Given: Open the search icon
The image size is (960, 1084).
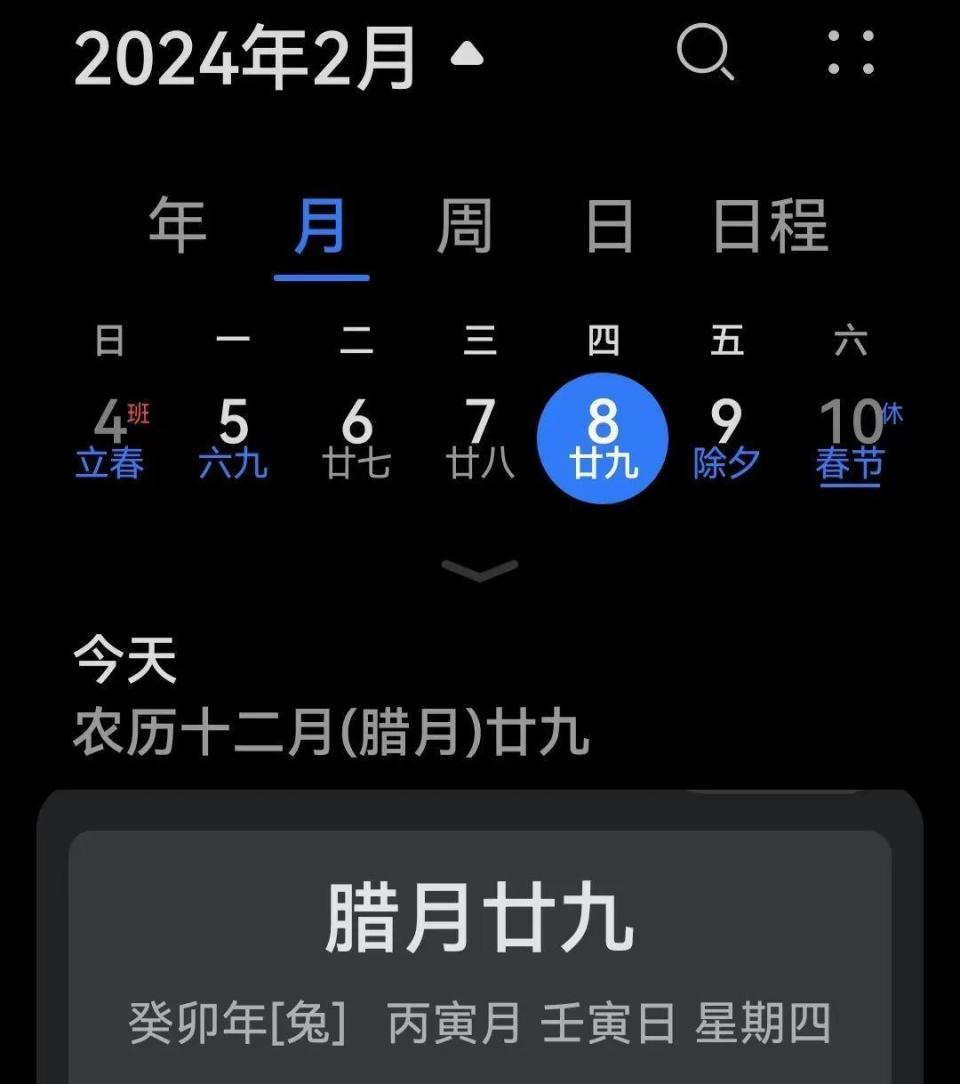Looking at the screenshot, I should 706,54.
